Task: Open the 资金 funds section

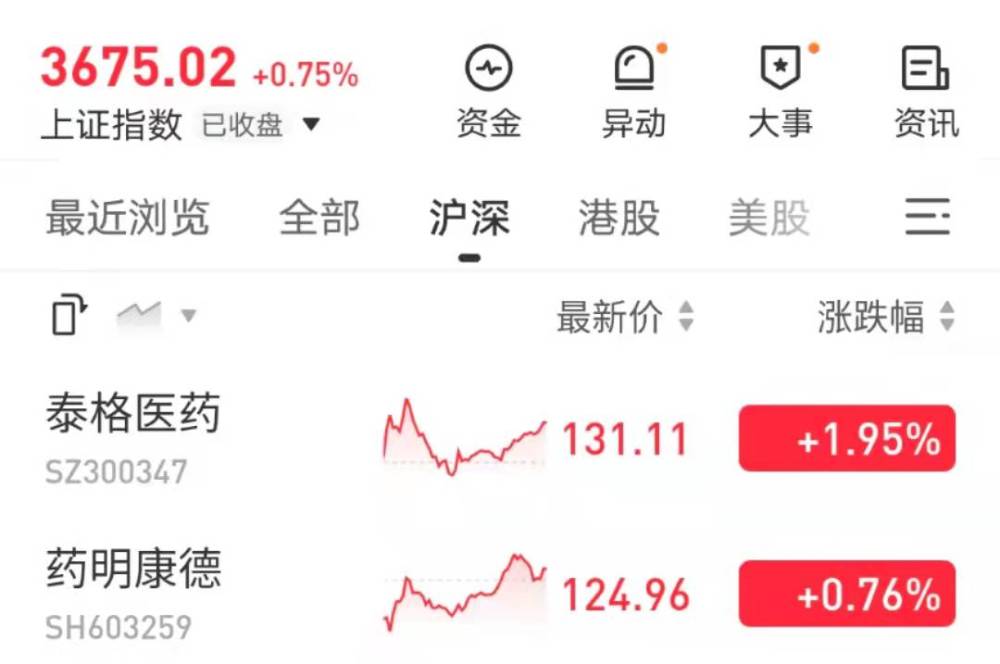Action: tap(489, 94)
